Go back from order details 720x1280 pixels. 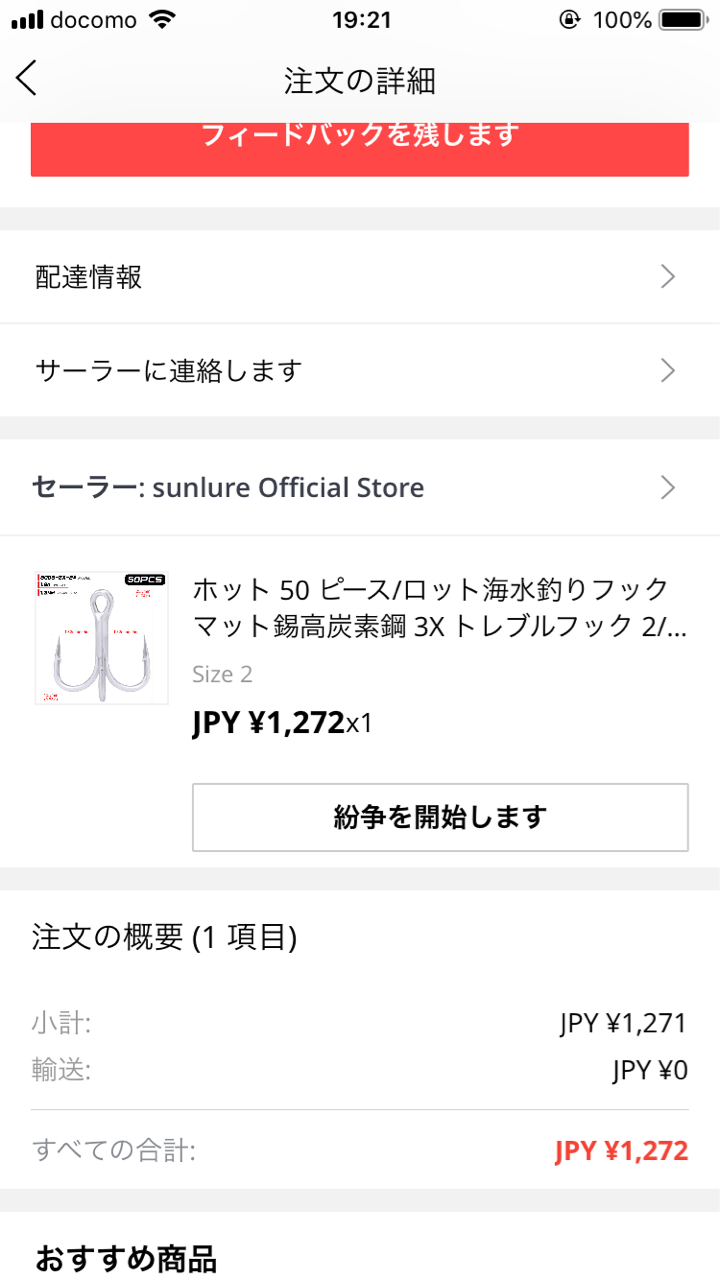(27, 78)
